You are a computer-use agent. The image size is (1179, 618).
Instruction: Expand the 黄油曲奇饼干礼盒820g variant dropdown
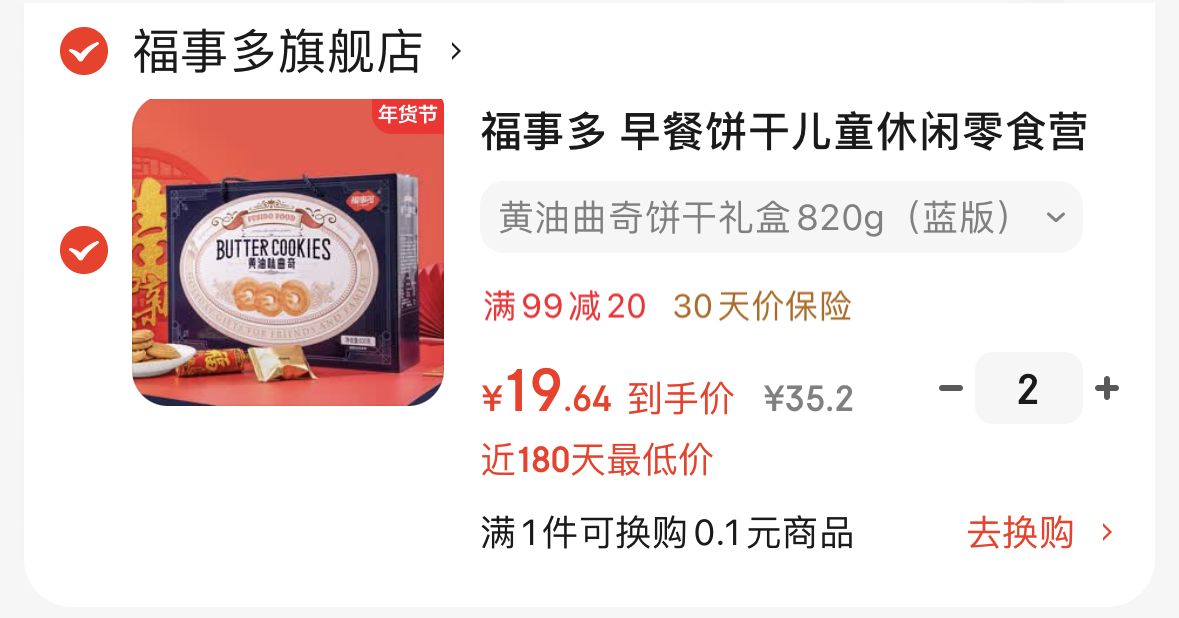[x=781, y=217]
